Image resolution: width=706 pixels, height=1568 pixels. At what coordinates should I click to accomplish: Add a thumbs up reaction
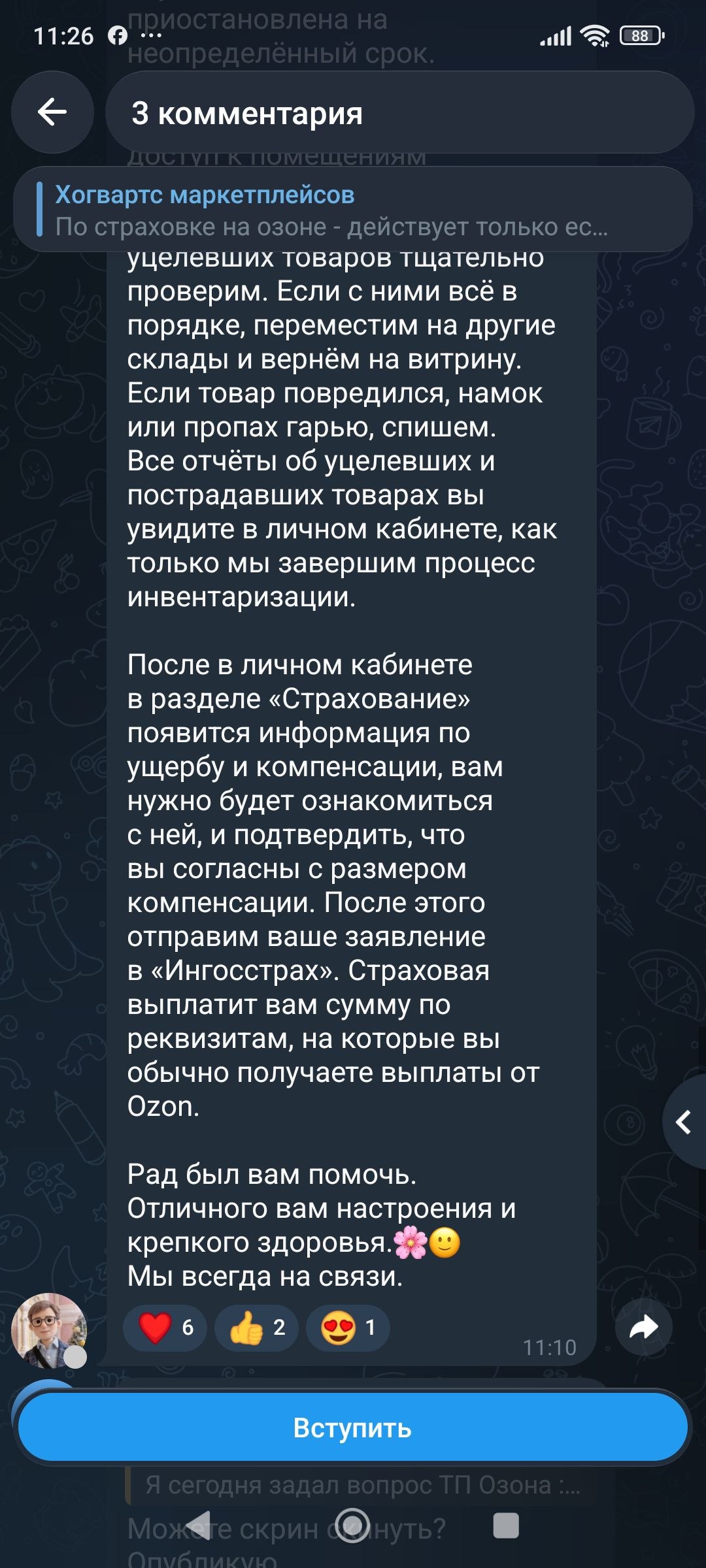tap(256, 1327)
